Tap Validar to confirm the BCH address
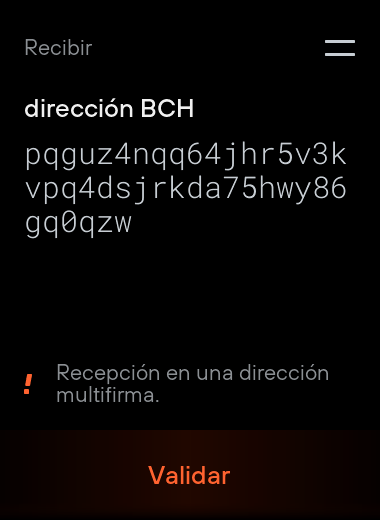 point(189,475)
